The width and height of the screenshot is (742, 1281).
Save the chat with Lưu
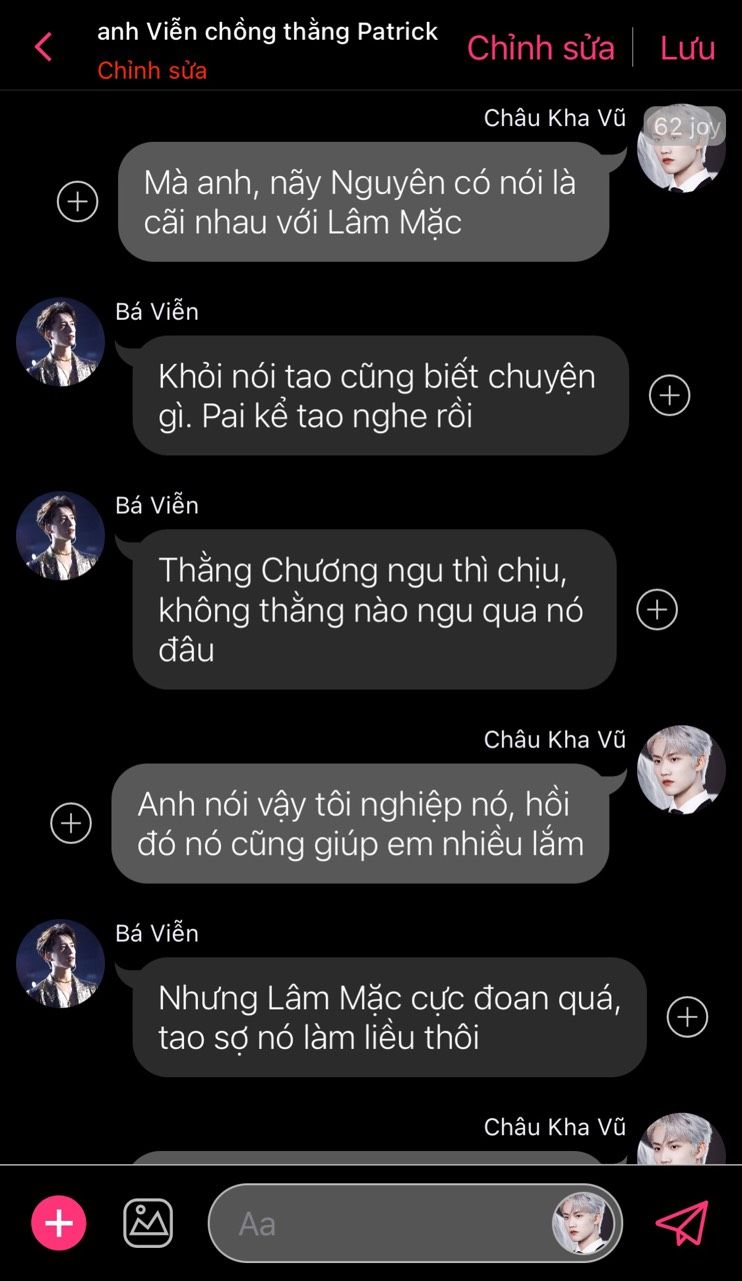pyautogui.click(x=688, y=48)
